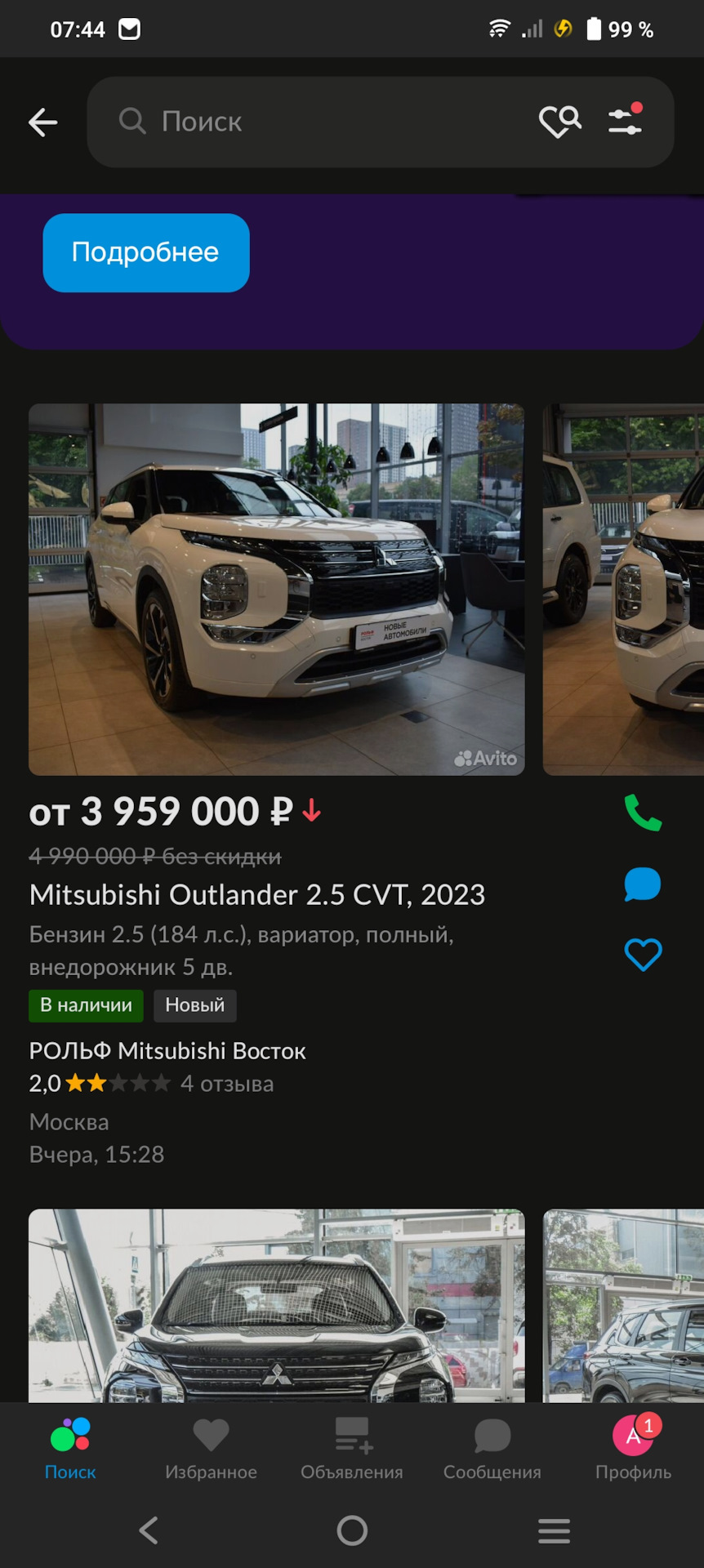The height and width of the screenshot is (1568, 704).
Task: Open the black Mitsubishi listing photo
Action: tap(276, 1305)
